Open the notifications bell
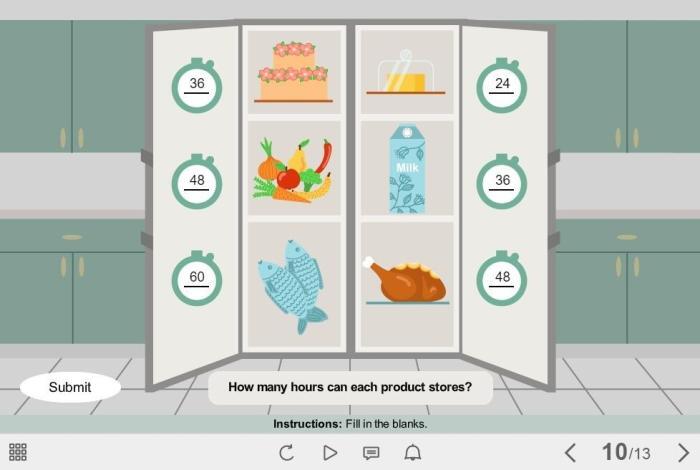700x470 pixels. pos(412,452)
